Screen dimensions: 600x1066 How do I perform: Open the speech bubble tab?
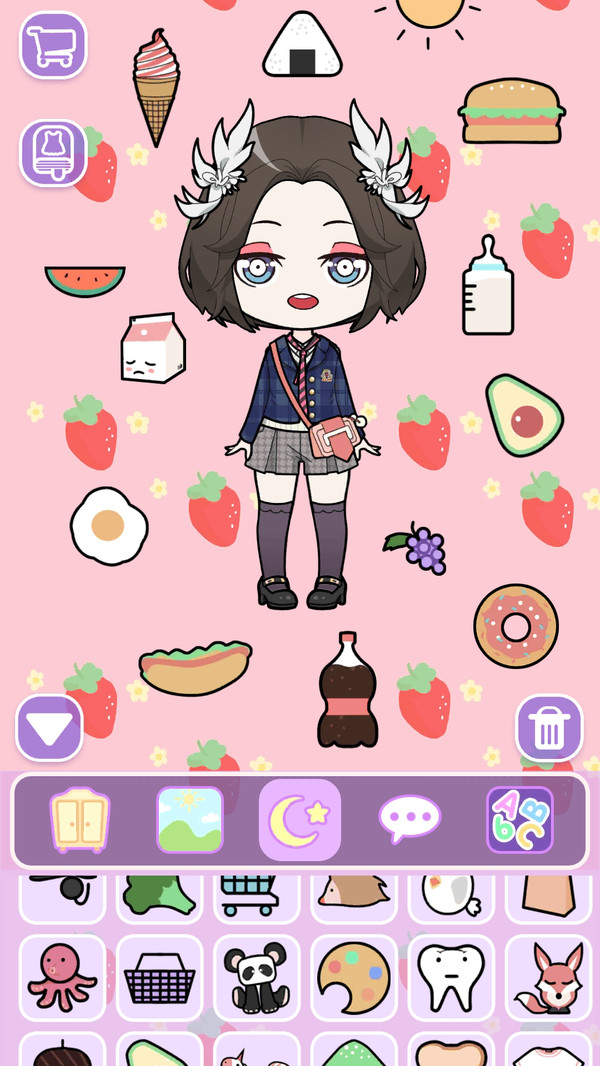point(409,820)
